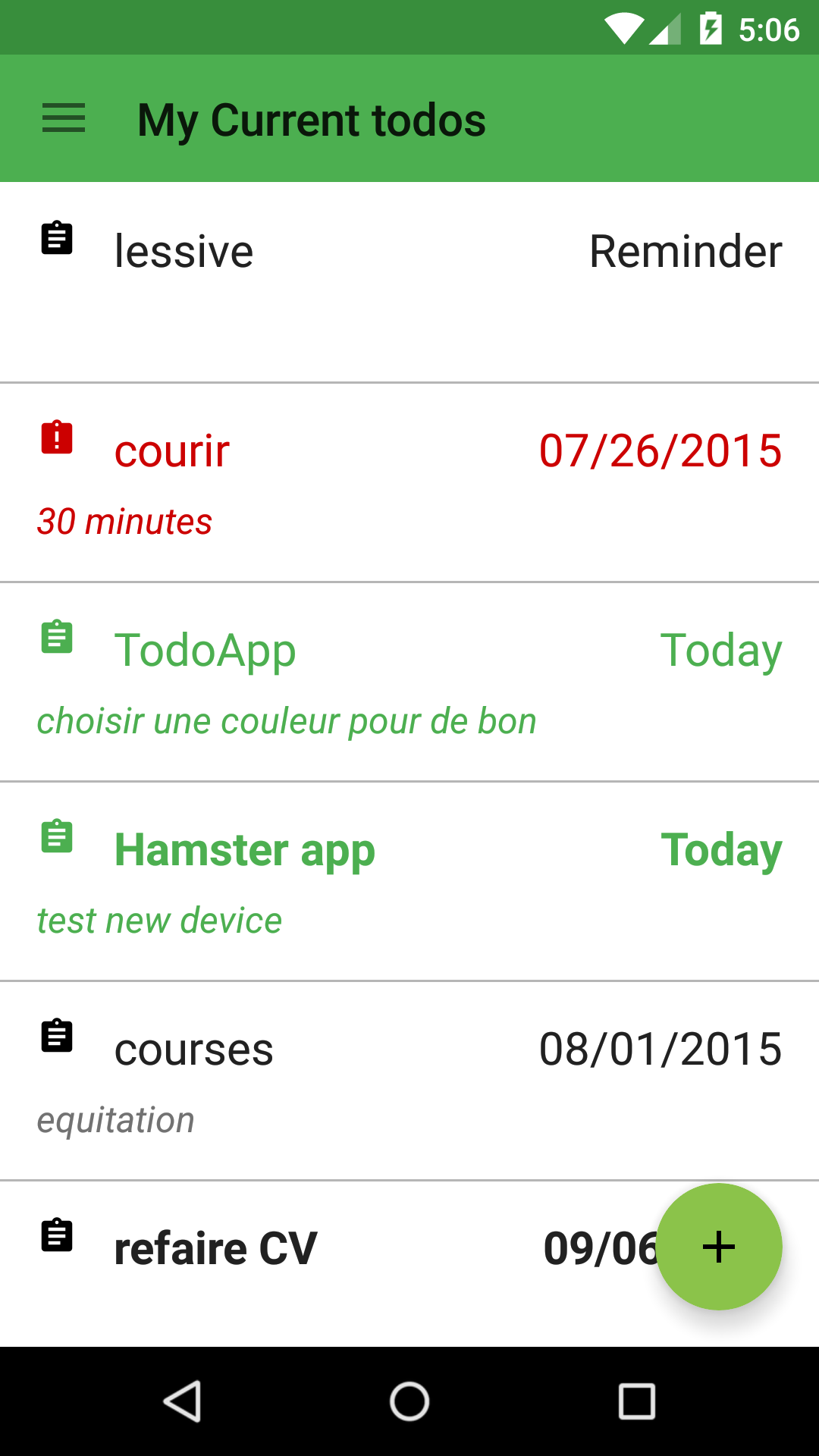819x1456 pixels.
Task: Select the Hamster app todo
Action: click(409, 881)
